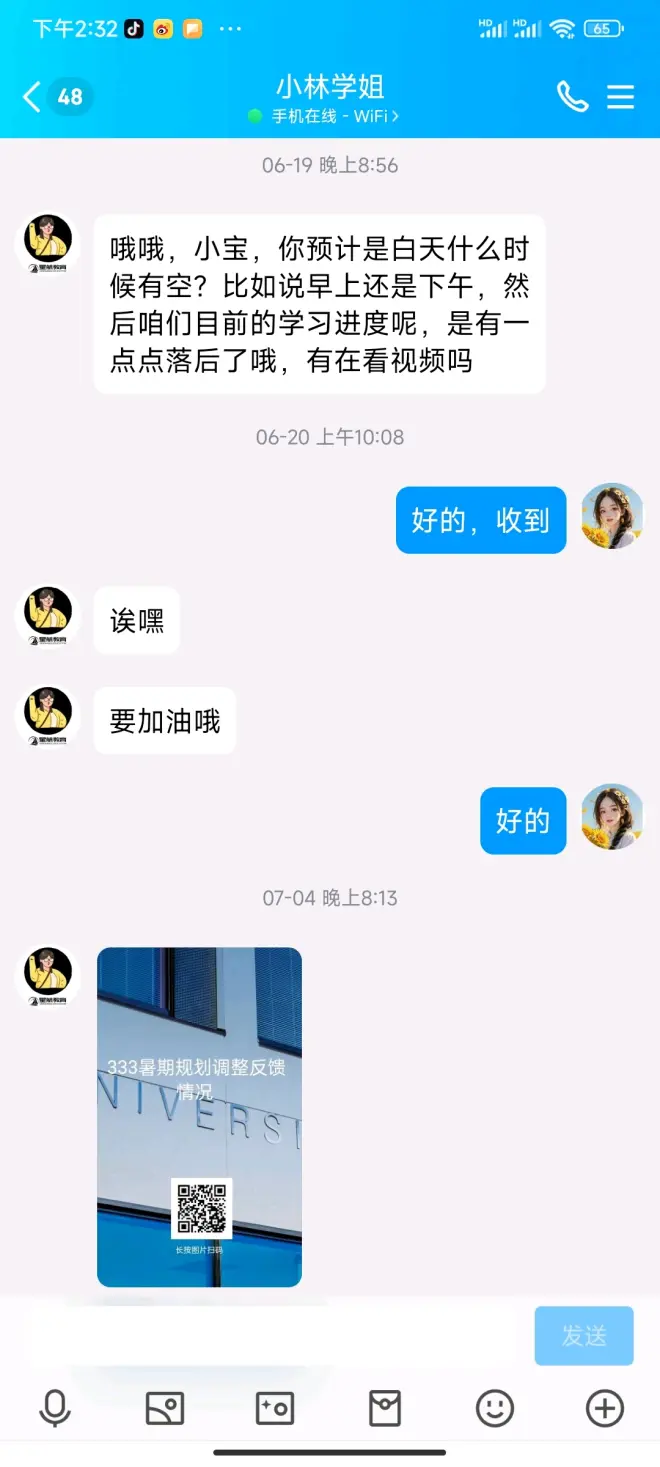Image resolution: width=660 pixels, height=1467 pixels.
Task: Open the emoji panel
Action: [494, 1408]
